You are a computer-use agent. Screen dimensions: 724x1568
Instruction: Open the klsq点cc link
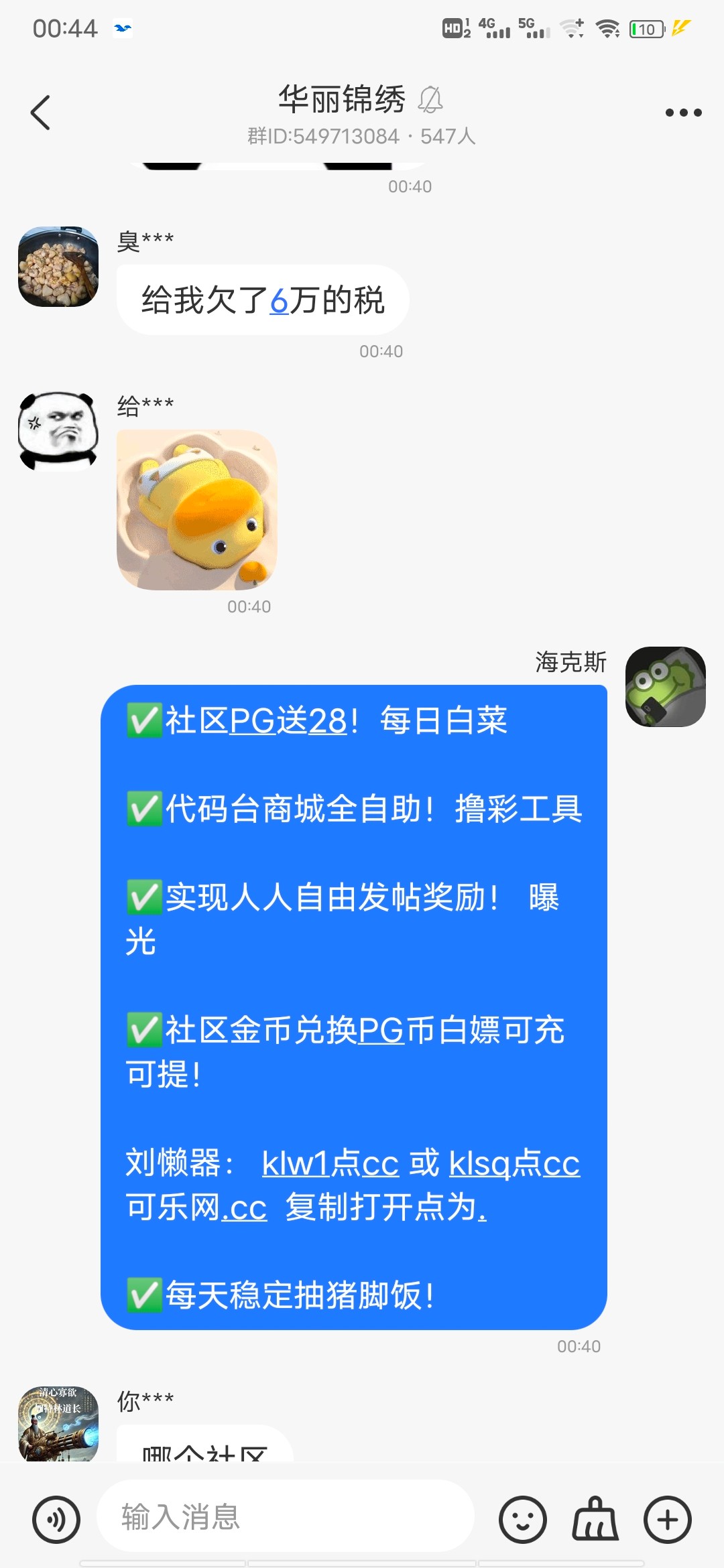point(516,1165)
